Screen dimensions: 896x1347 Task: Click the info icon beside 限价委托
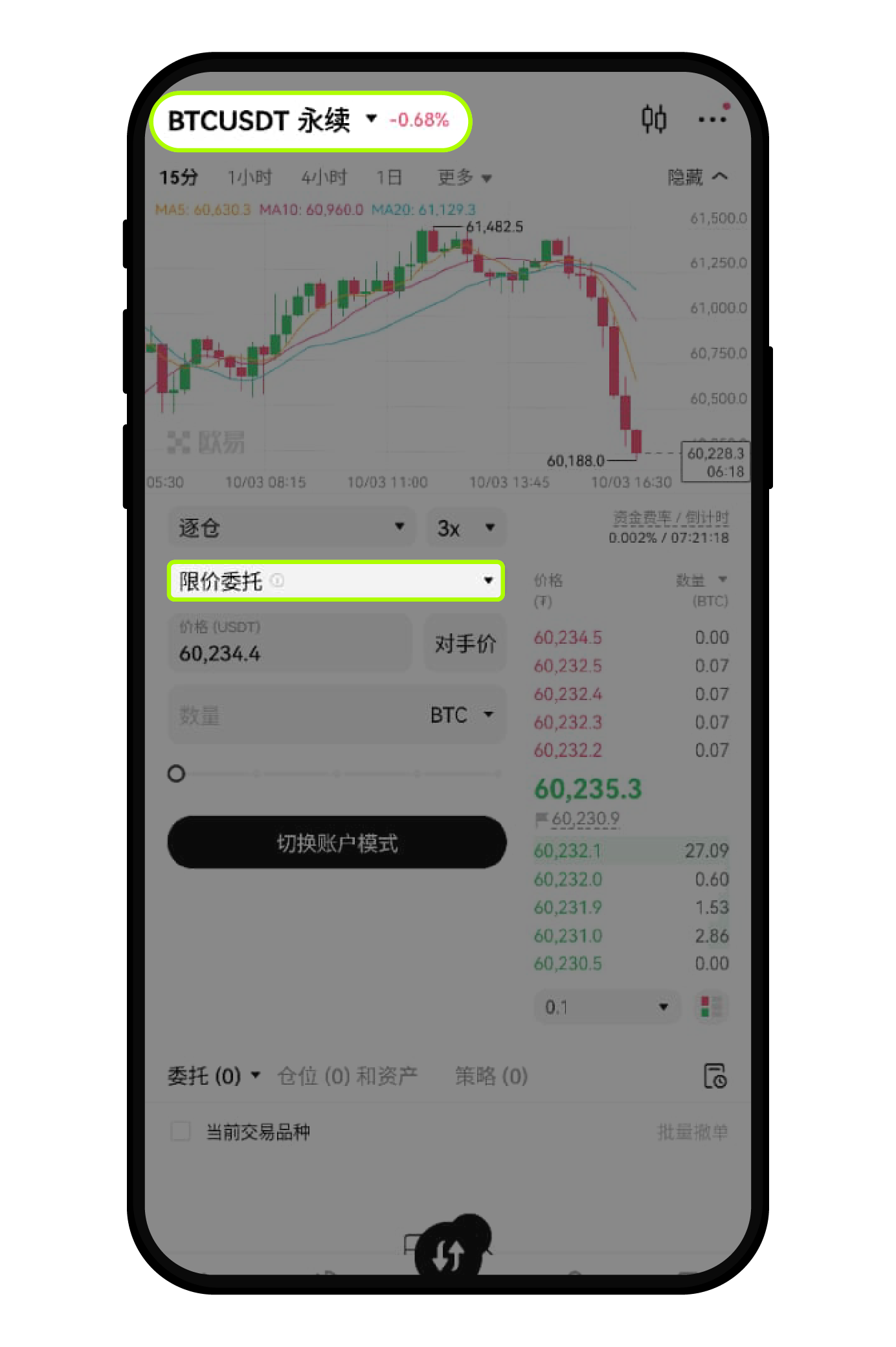[x=278, y=582]
